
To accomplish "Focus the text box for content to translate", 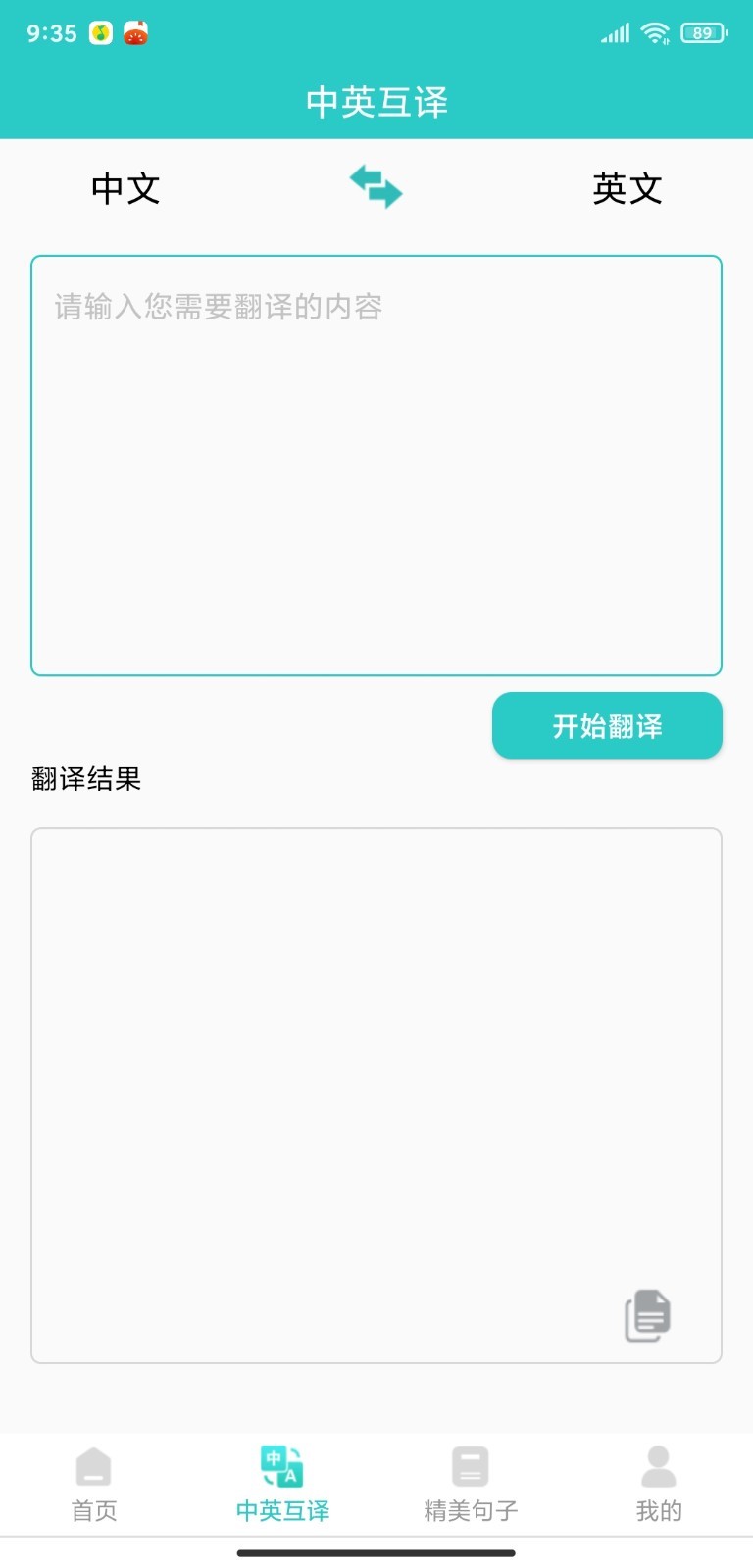I will click(x=376, y=465).
